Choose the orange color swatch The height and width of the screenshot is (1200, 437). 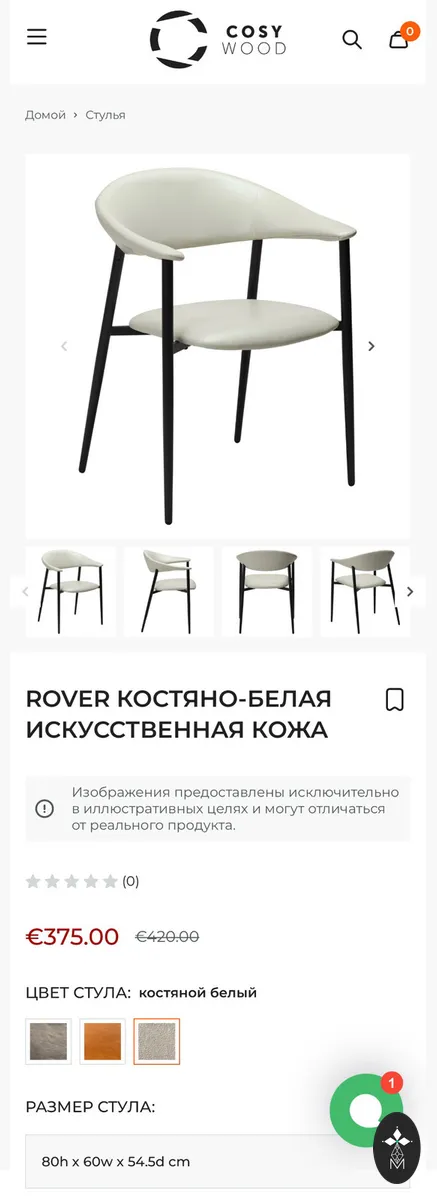tap(103, 1041)
